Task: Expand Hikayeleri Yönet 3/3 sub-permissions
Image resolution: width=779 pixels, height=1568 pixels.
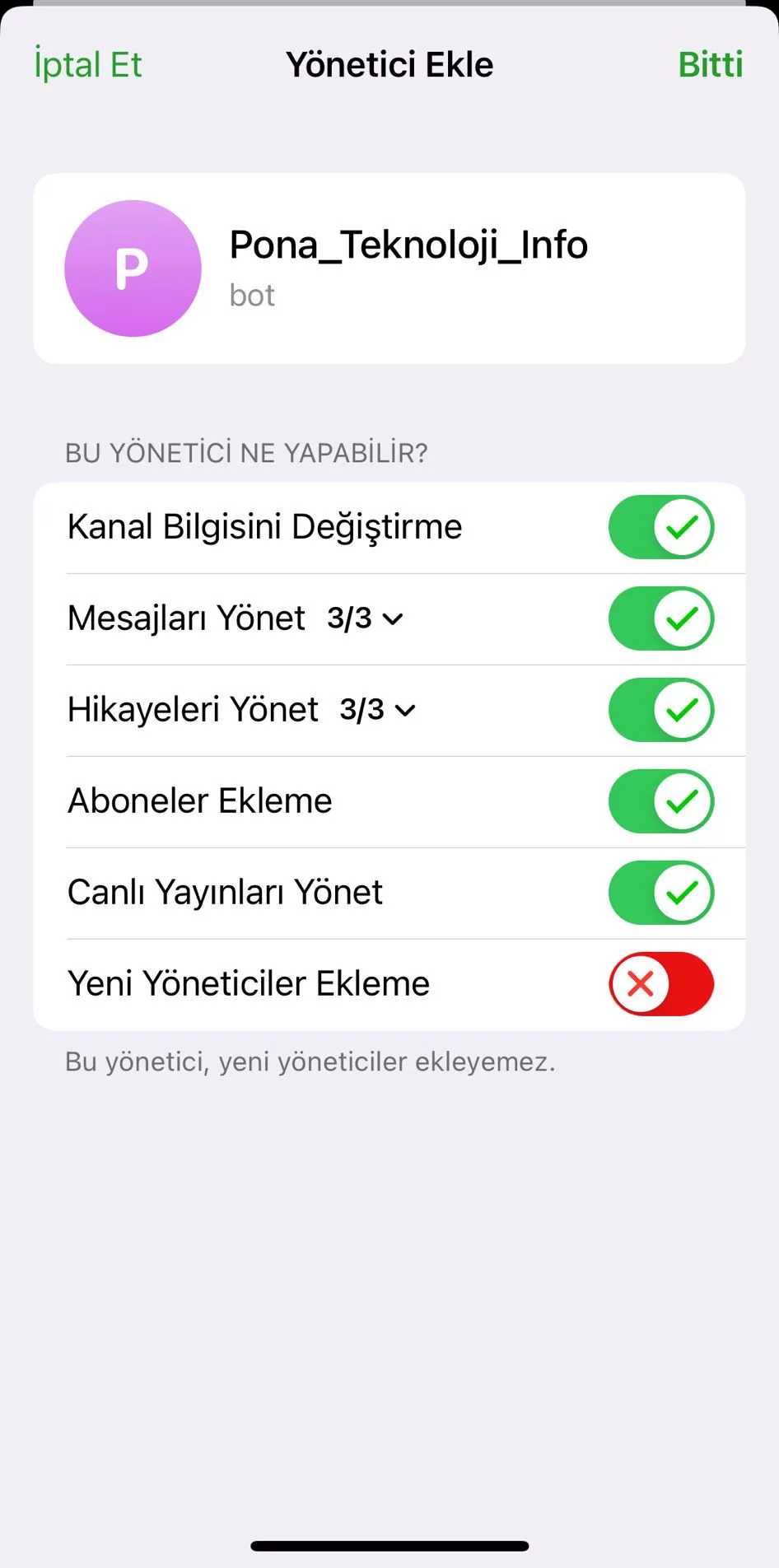Action: pos(378,710)
